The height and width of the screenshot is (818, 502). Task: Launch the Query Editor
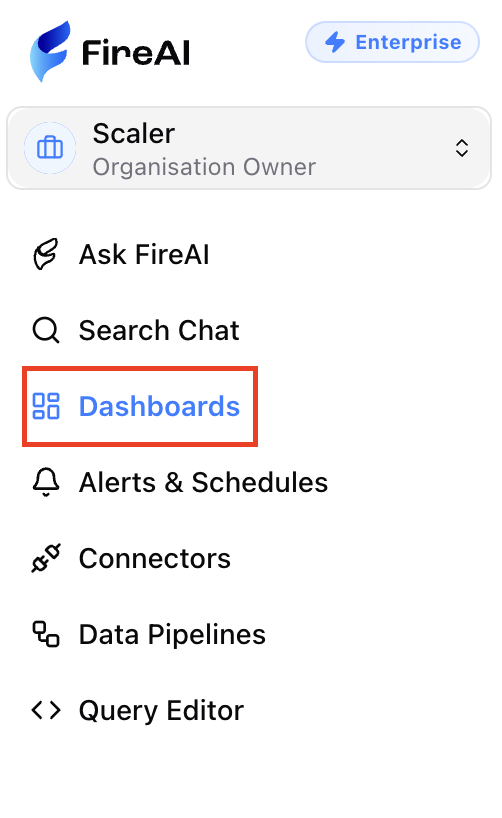137,710
